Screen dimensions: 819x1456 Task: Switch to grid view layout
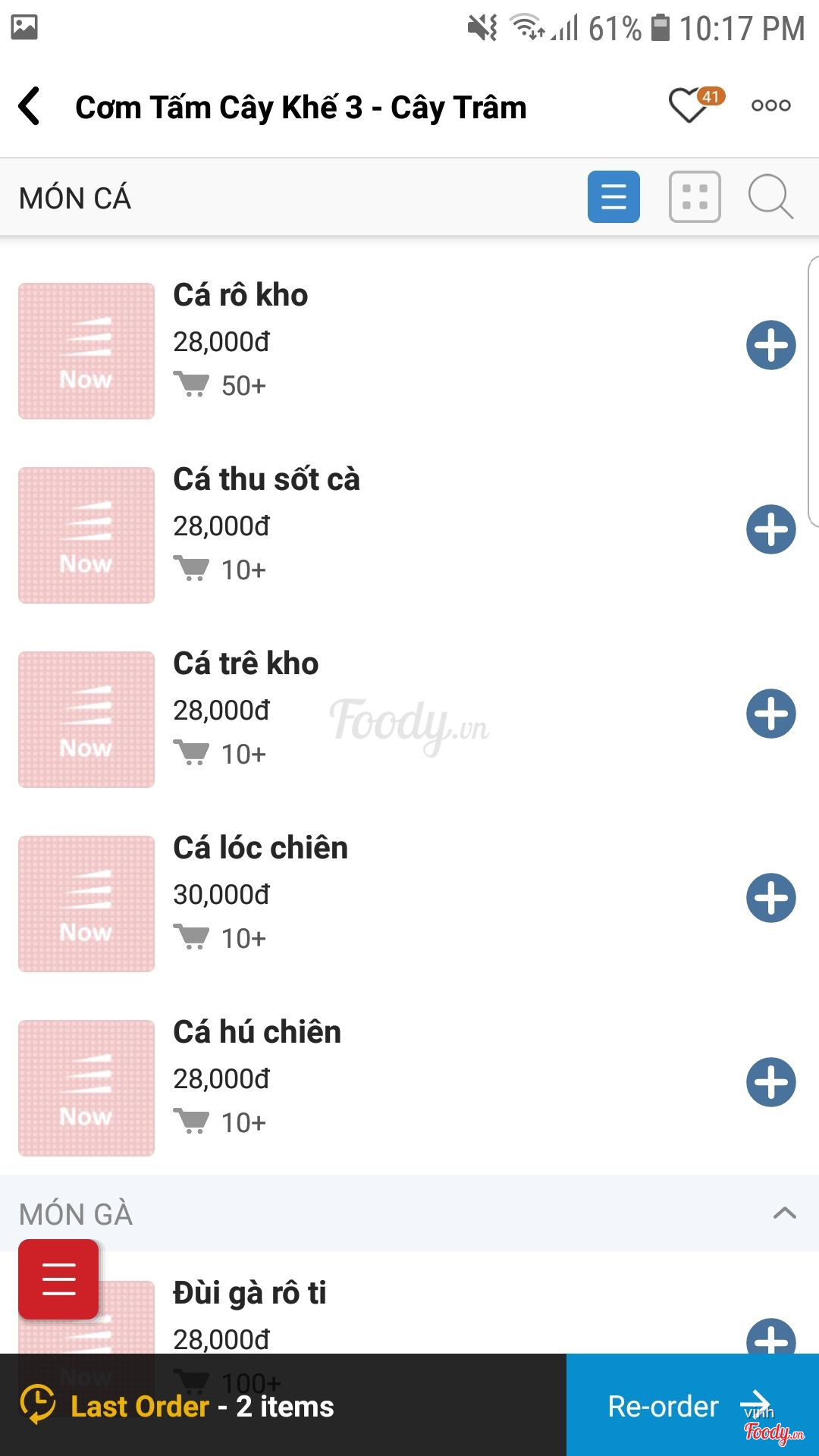(x=695, y=197)
